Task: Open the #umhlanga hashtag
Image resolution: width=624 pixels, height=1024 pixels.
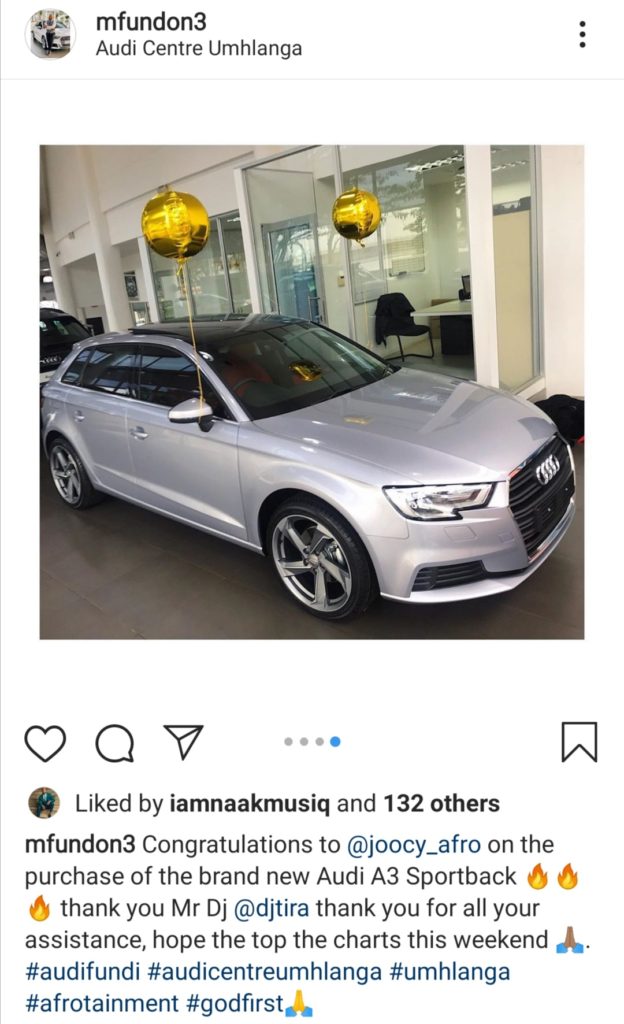Action: coord(450,972)
